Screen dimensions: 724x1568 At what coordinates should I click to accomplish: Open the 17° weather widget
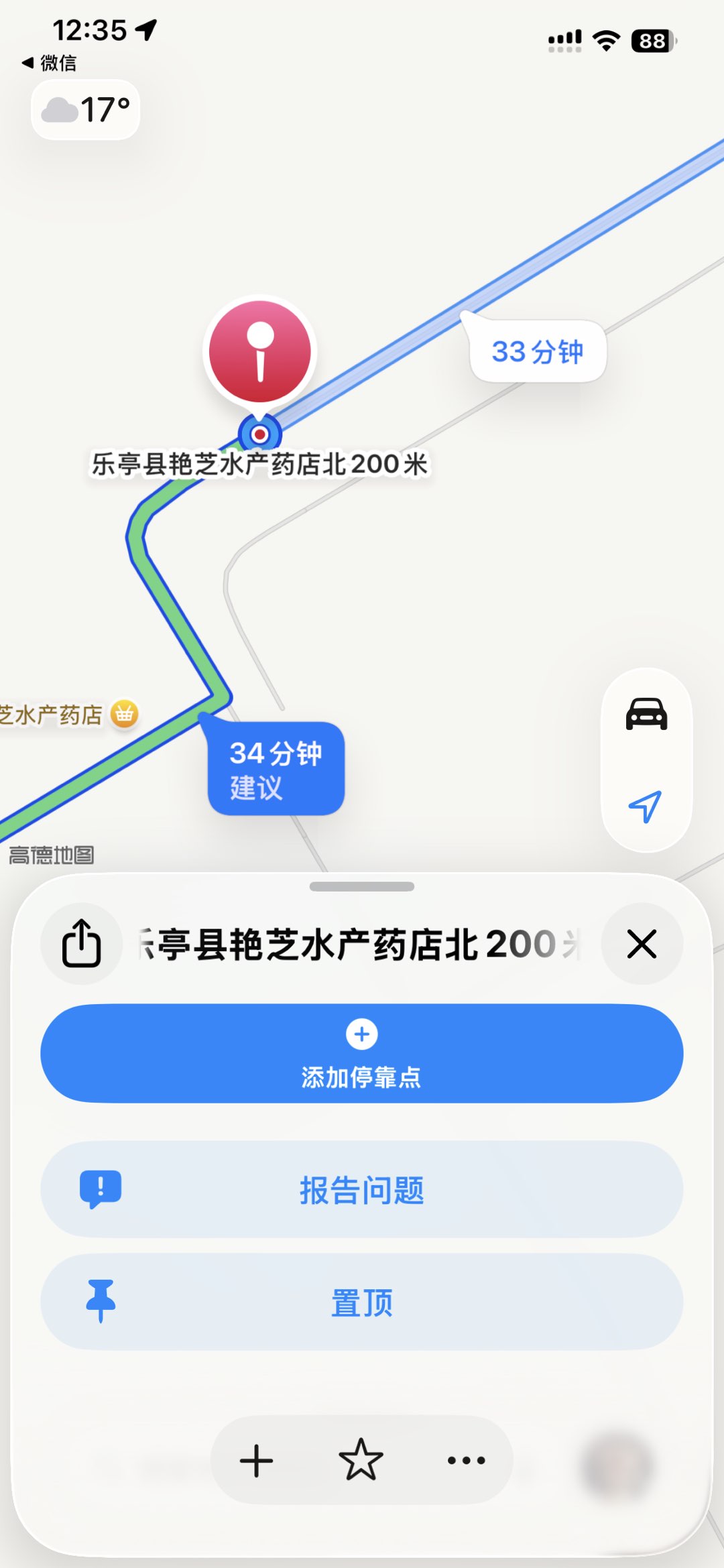point(86,110)
